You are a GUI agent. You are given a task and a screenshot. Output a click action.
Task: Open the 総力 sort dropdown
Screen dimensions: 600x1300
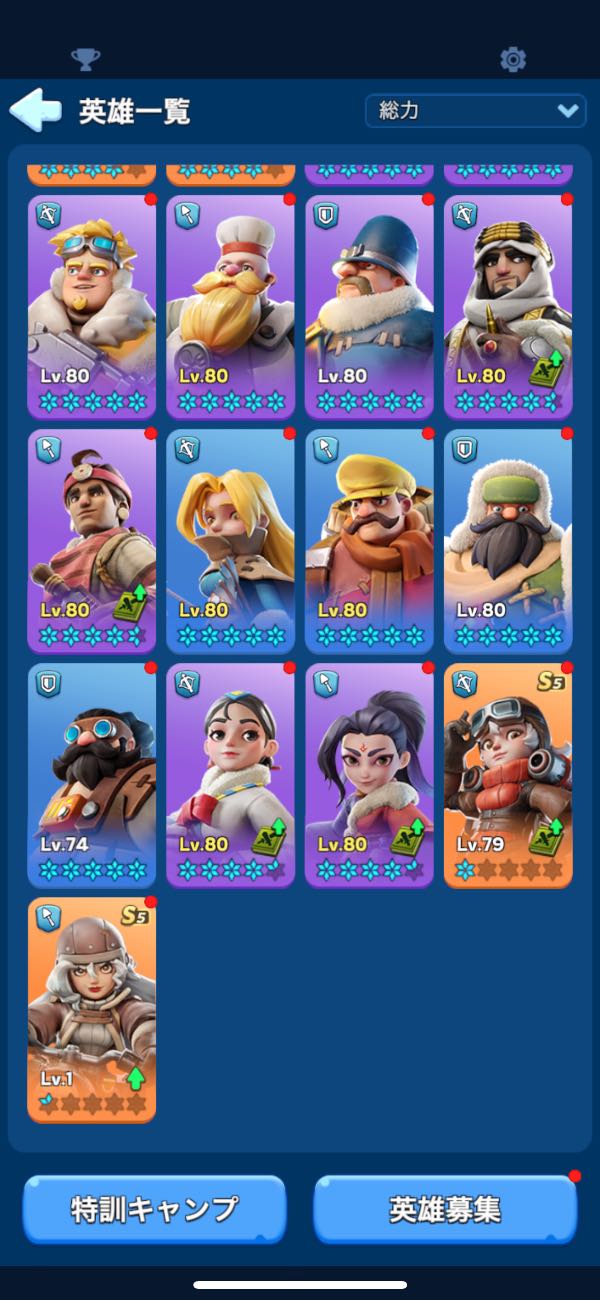[x=475, y=110]
